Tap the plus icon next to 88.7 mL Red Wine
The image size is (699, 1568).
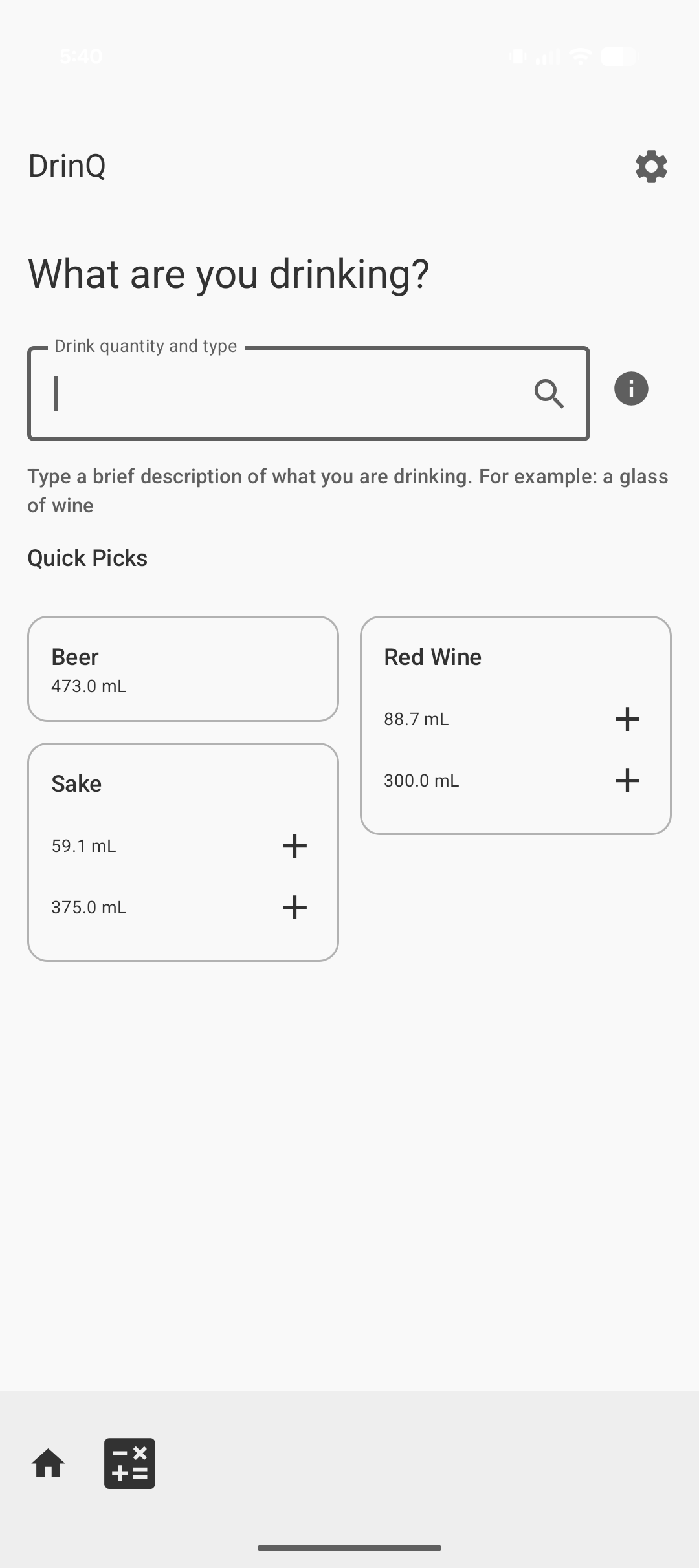(x=627, y=719)
